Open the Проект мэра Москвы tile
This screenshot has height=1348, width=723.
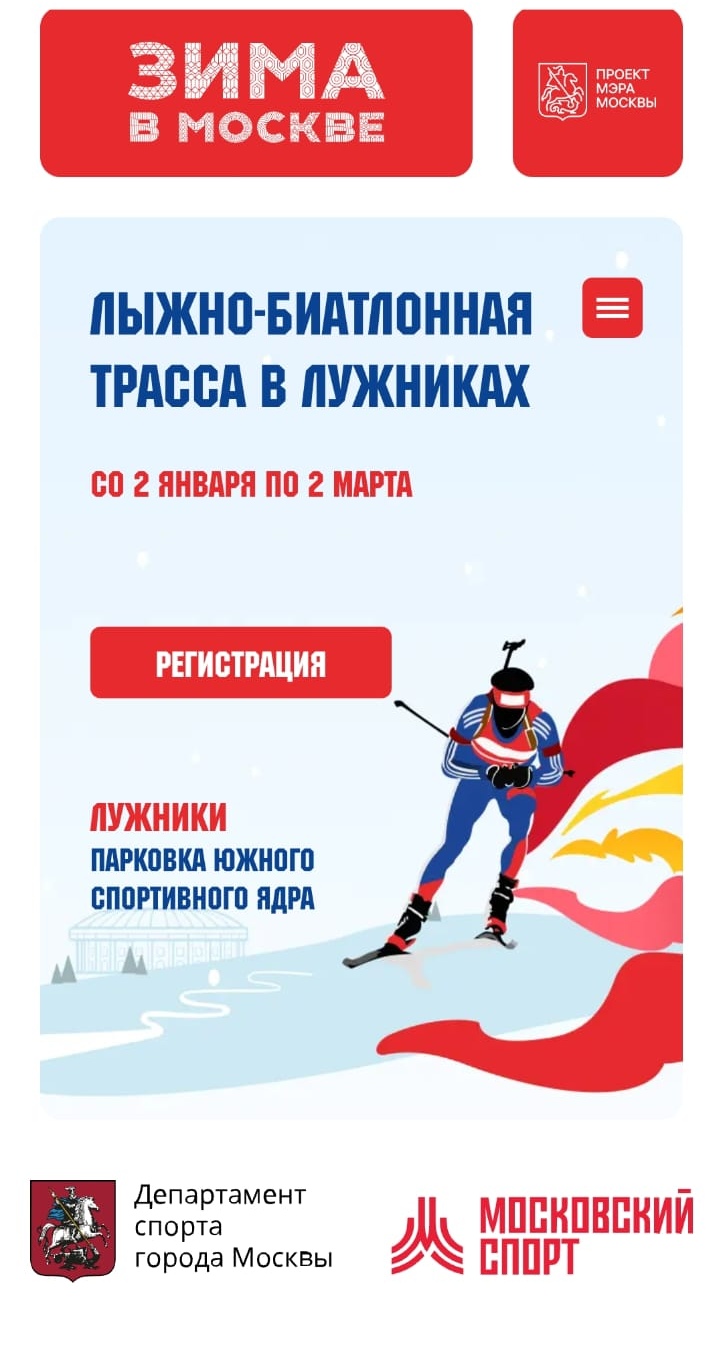click(598, 93)
